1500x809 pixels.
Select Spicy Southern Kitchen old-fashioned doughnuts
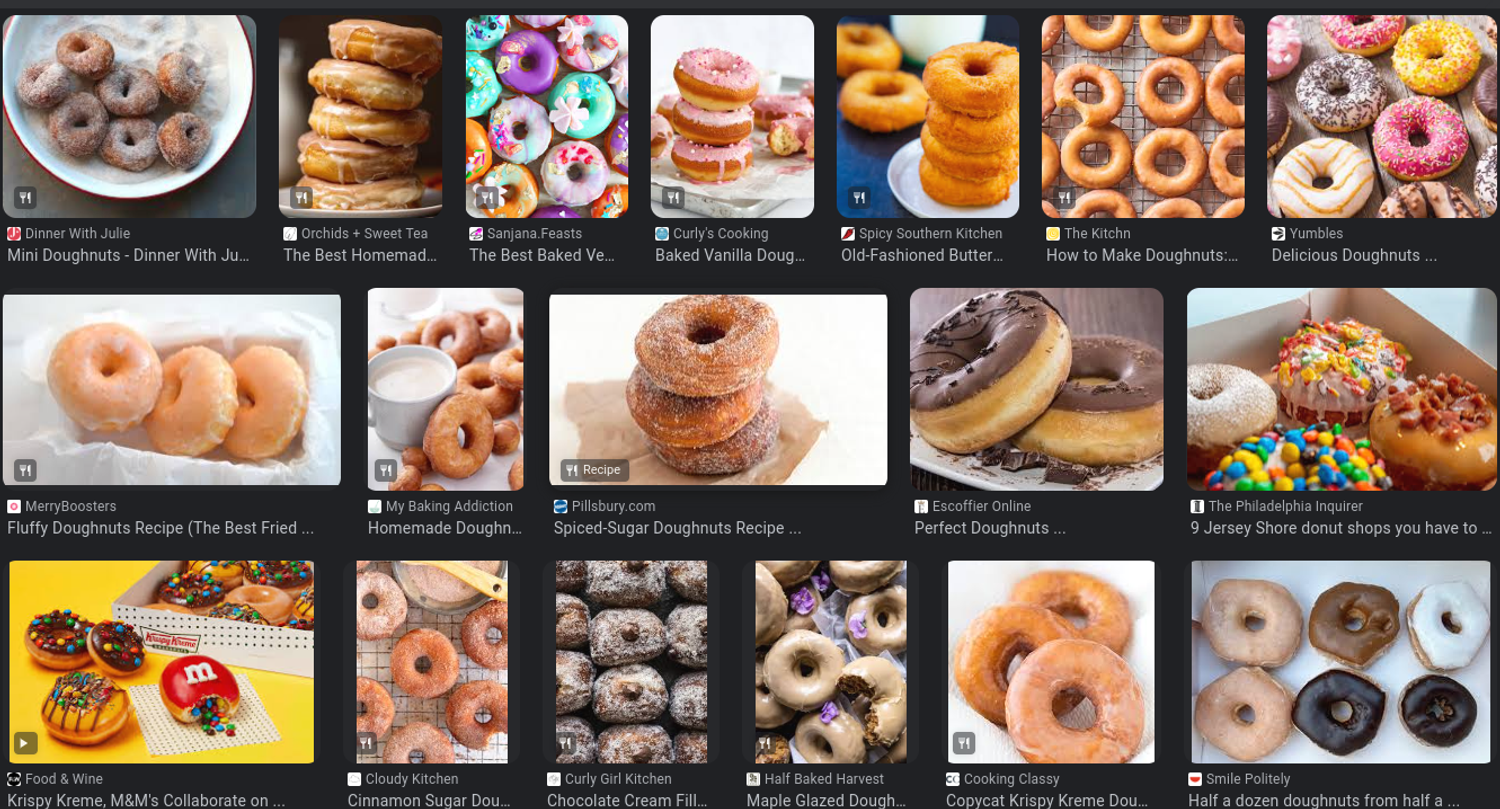click(x=927, y=115)
